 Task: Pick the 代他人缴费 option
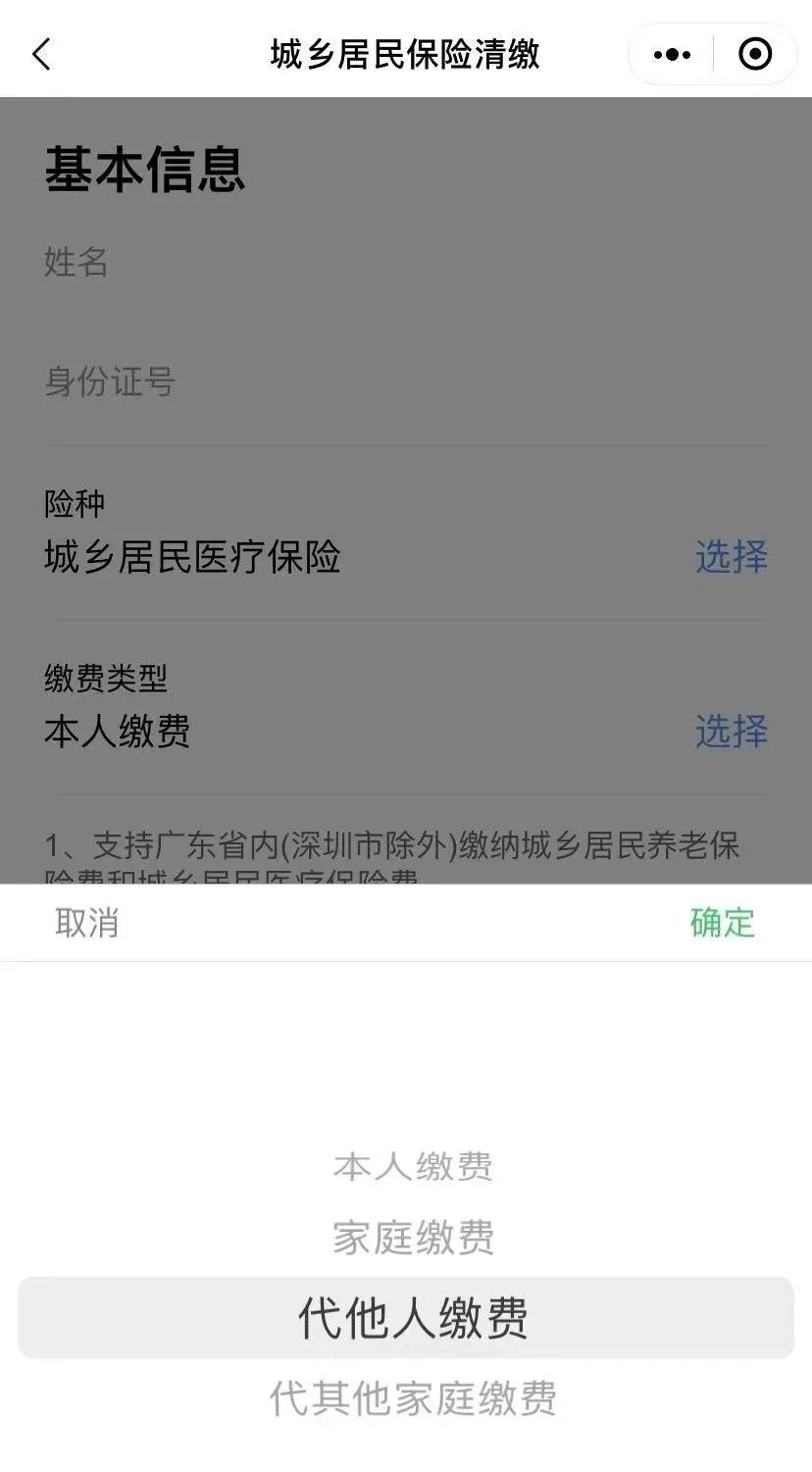point(413,1318)
